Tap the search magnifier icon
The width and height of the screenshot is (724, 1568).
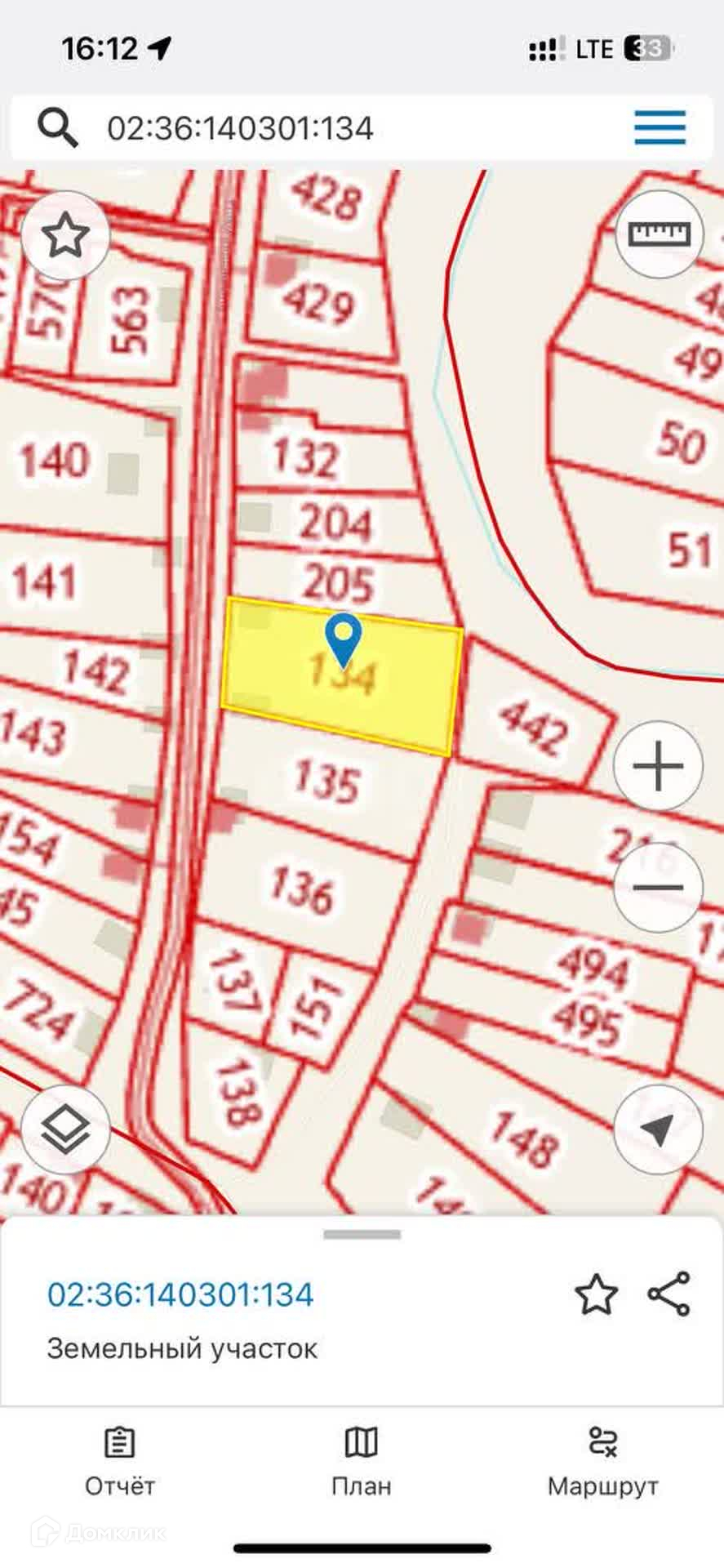58,128
